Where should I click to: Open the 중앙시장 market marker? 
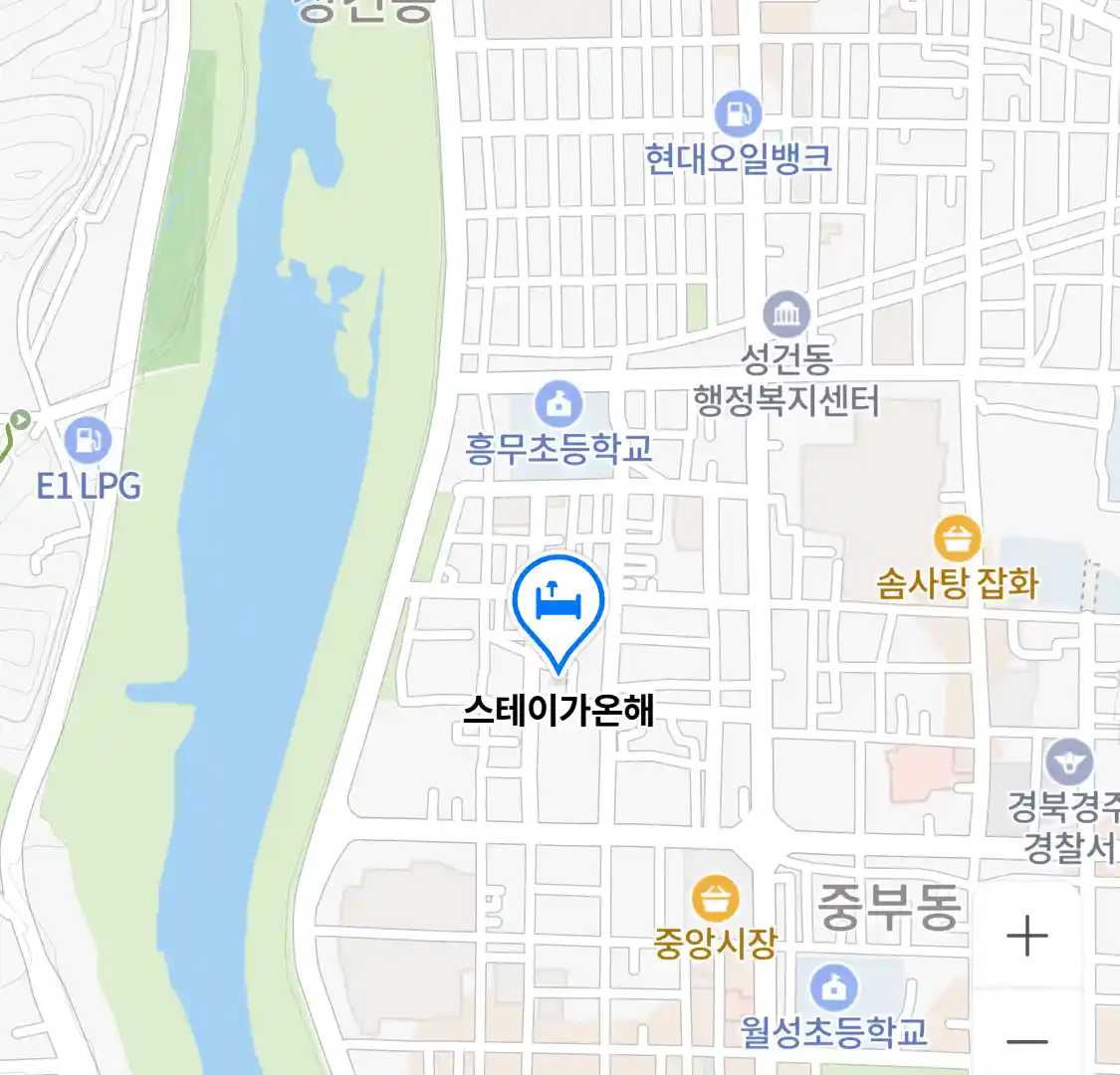tap(715, 899)
